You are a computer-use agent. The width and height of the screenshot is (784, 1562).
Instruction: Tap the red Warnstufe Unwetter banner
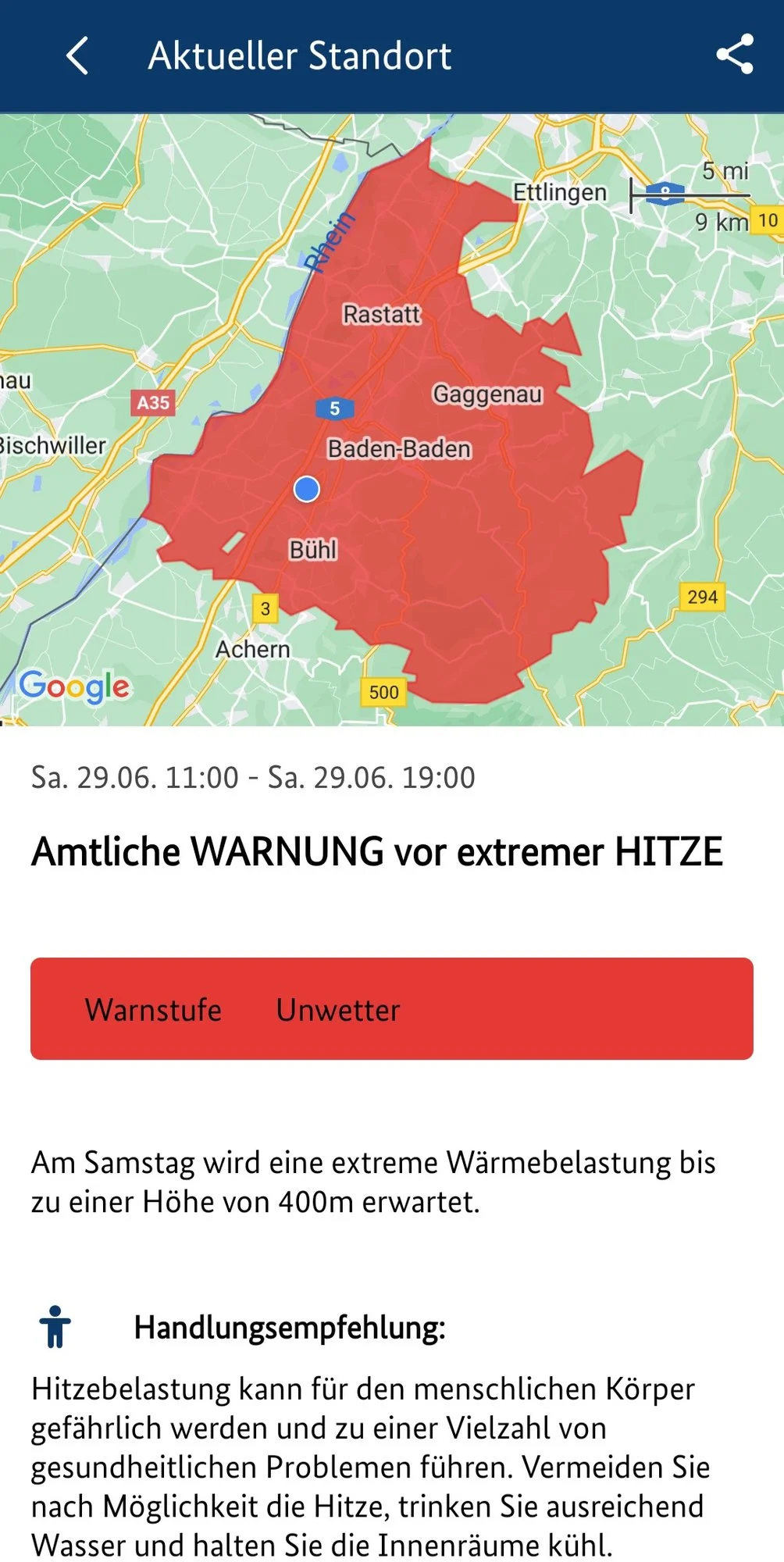click(392, 1008)
